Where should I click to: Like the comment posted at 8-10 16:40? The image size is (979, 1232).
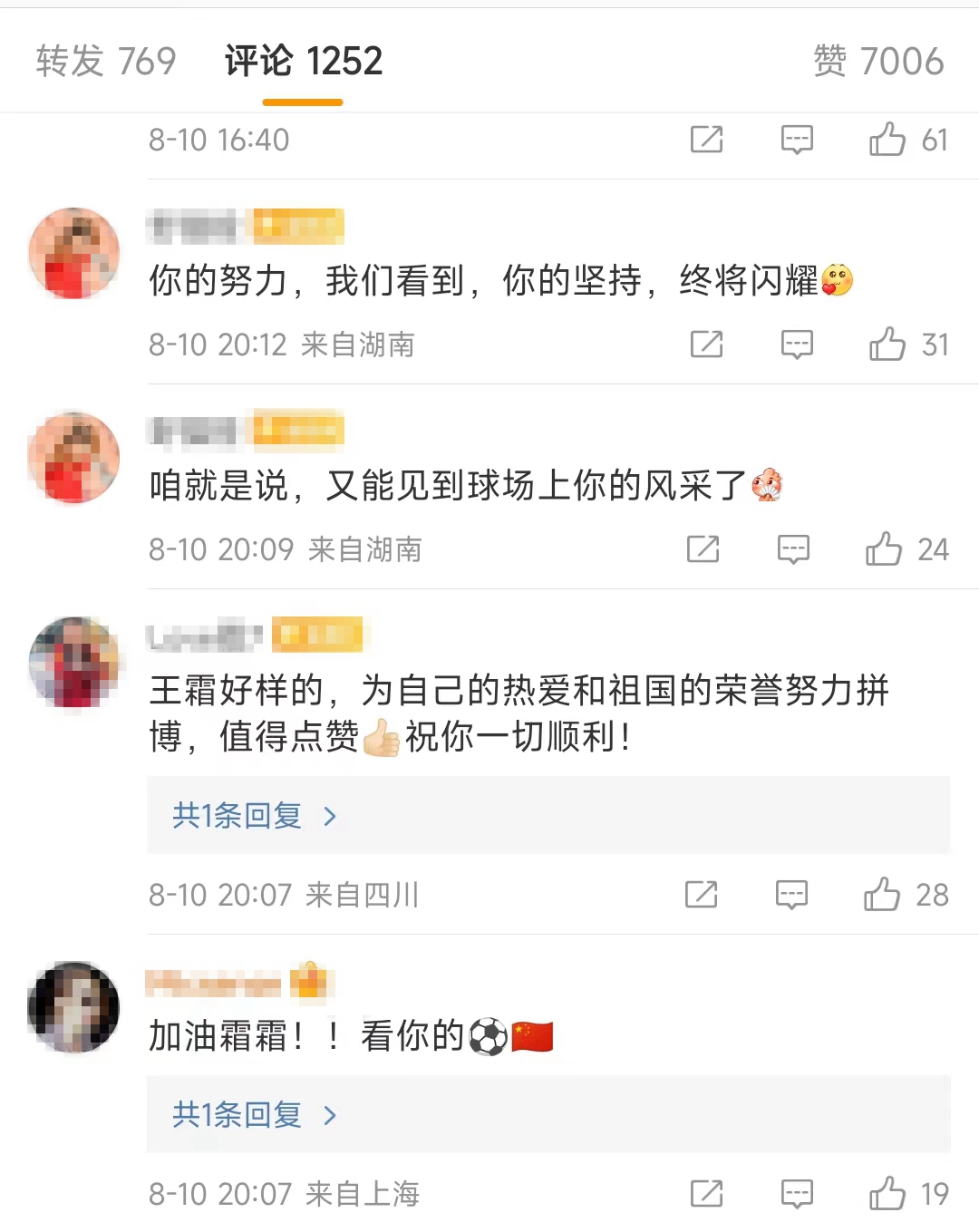point(885,141)
